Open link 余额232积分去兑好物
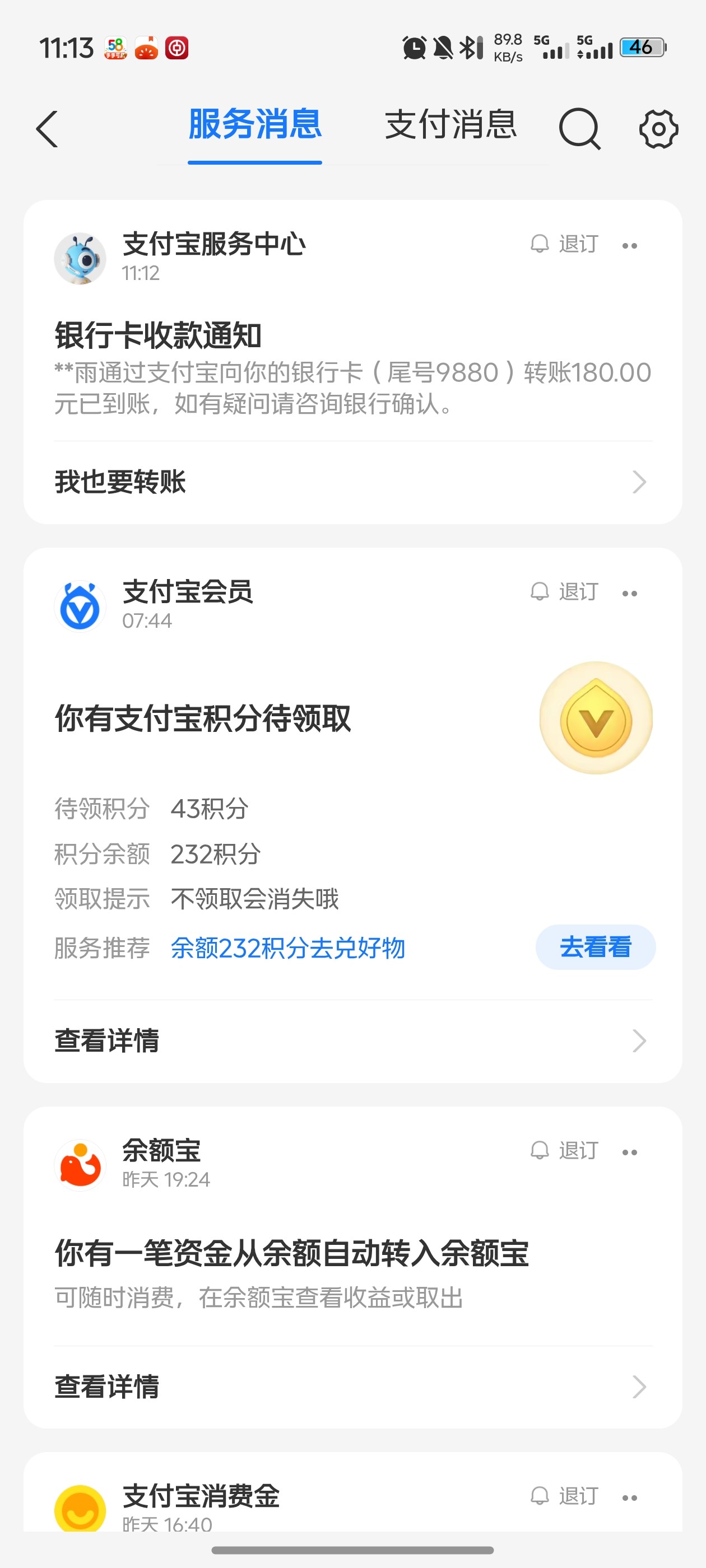Image resolution: width=706 pixels, height=1568 pixels. coord(287,948)
